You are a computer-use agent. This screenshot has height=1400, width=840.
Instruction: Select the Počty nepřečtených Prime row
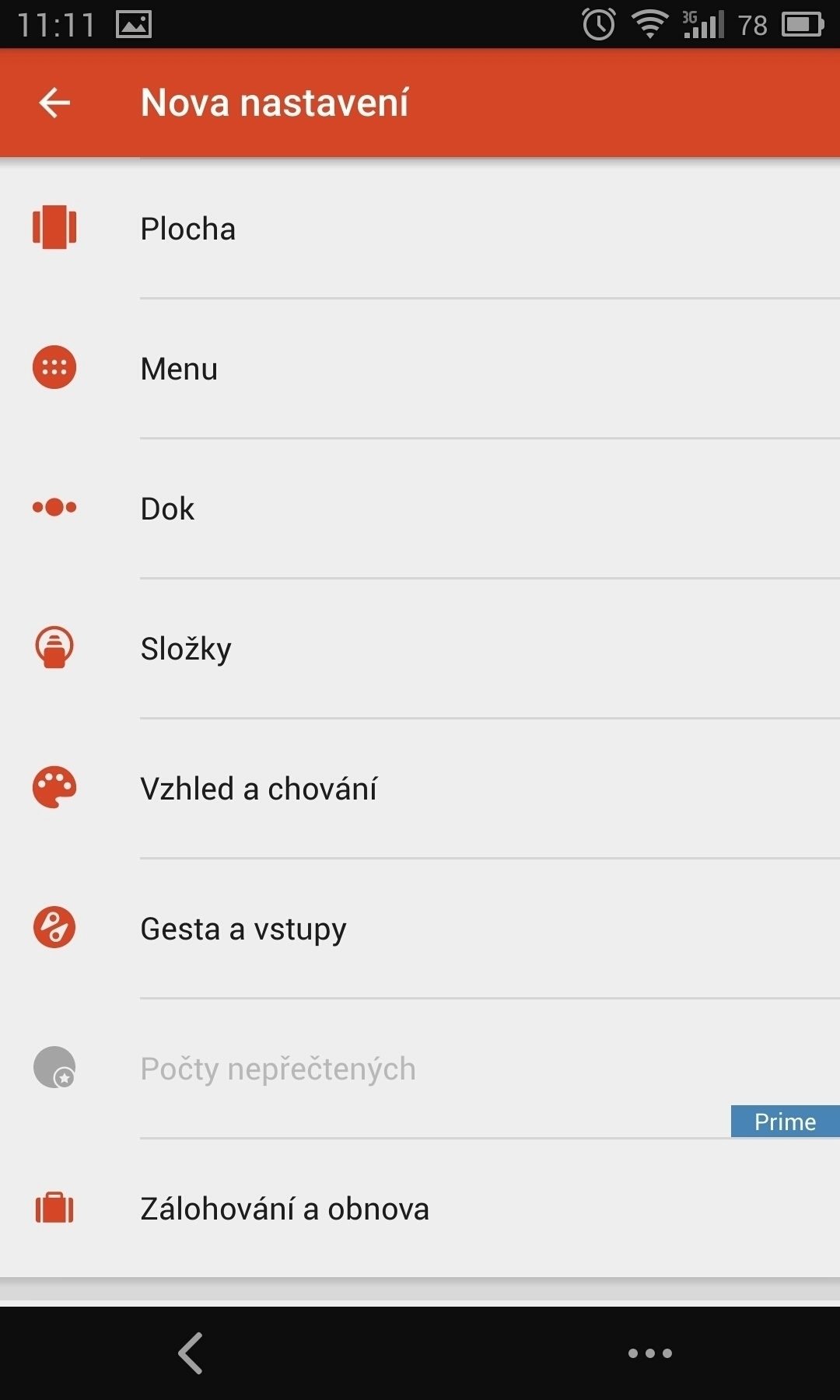tap(420, 1068)
